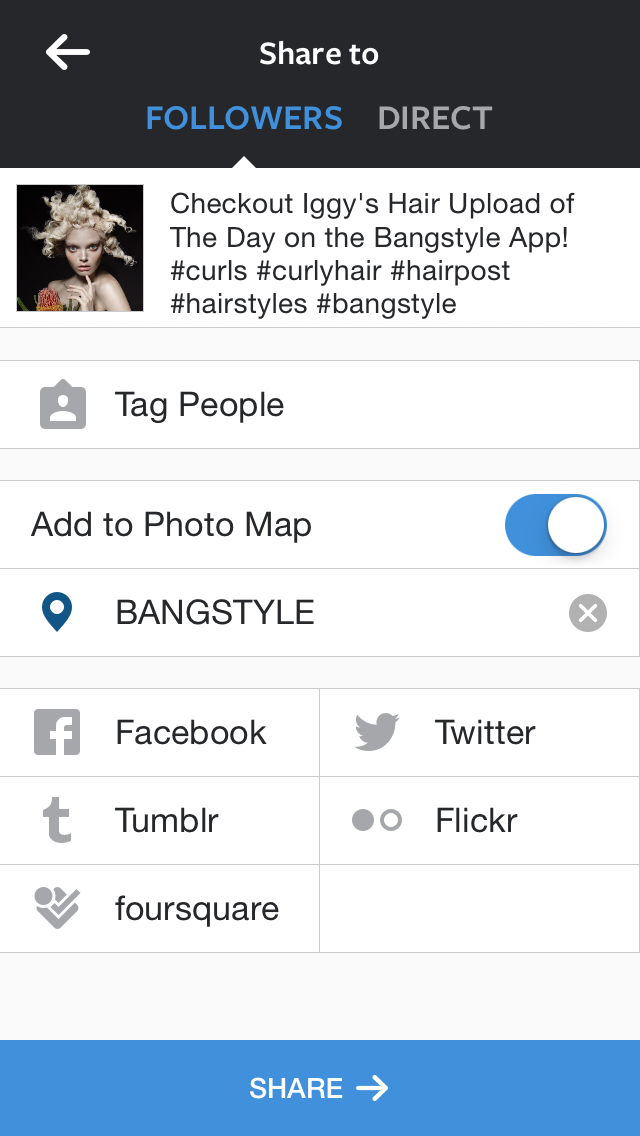This screenshot has width=640, height=1136.
Task: Edit the caption text about Iggy's hair
Action: point(372,254)
